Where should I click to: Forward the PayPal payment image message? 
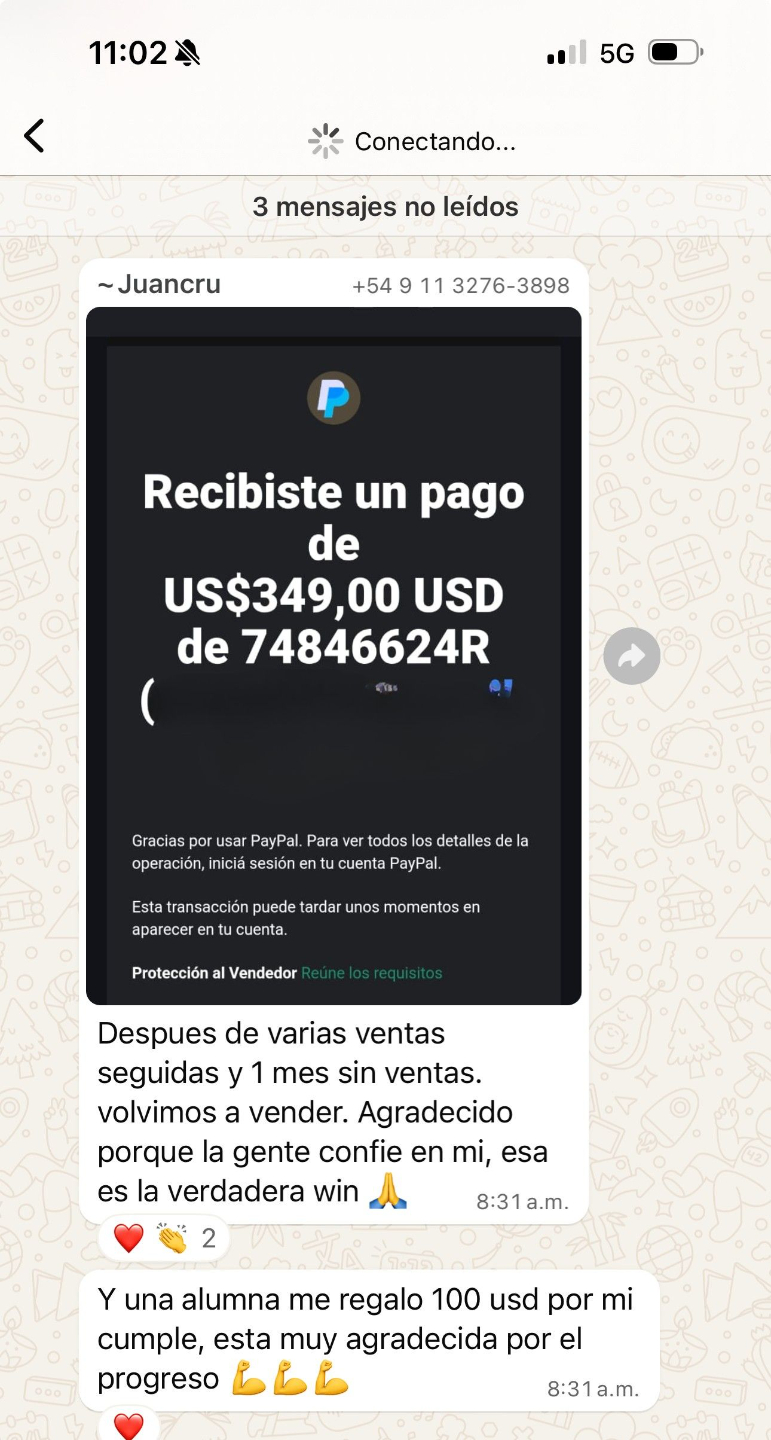pyautogui.click(x=632, y=656)
